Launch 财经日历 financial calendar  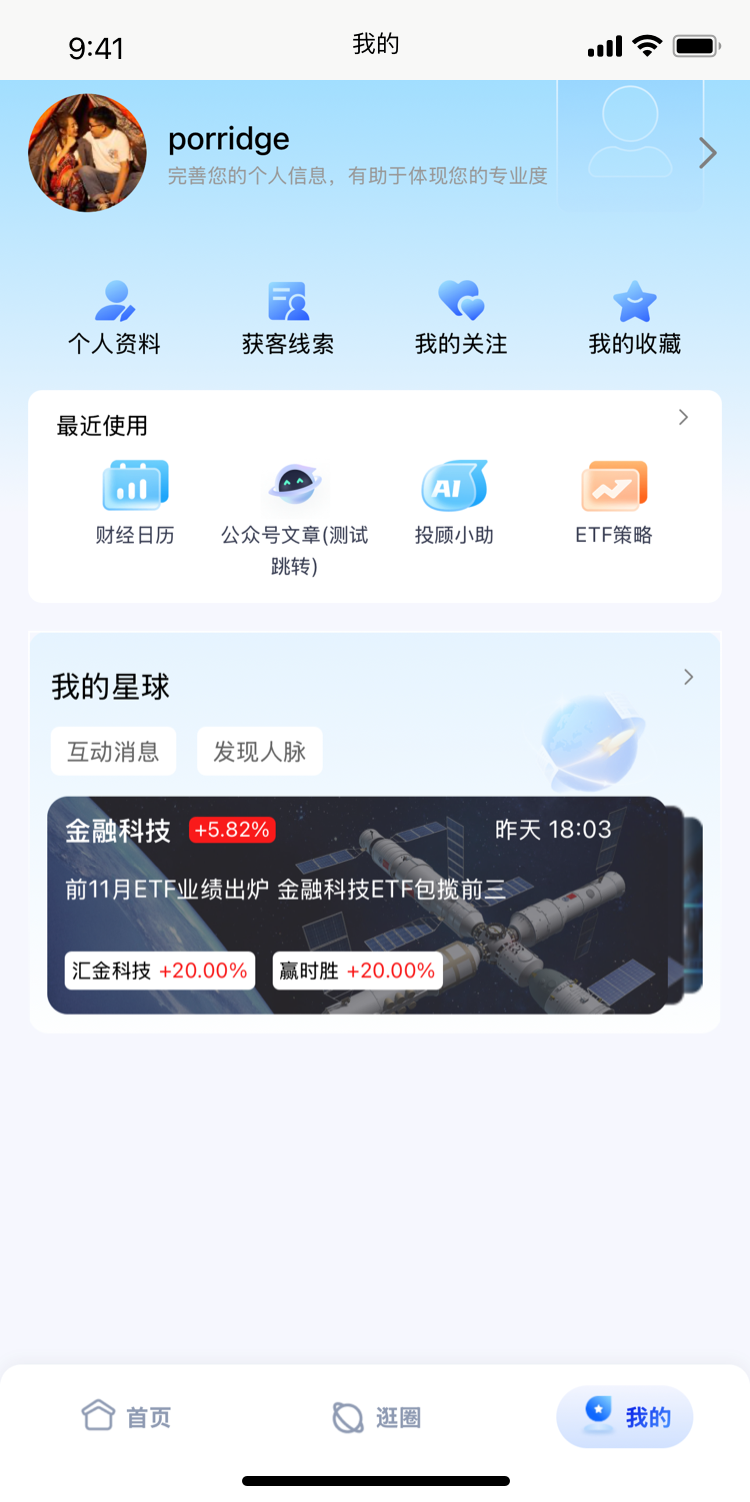(135, 503)
